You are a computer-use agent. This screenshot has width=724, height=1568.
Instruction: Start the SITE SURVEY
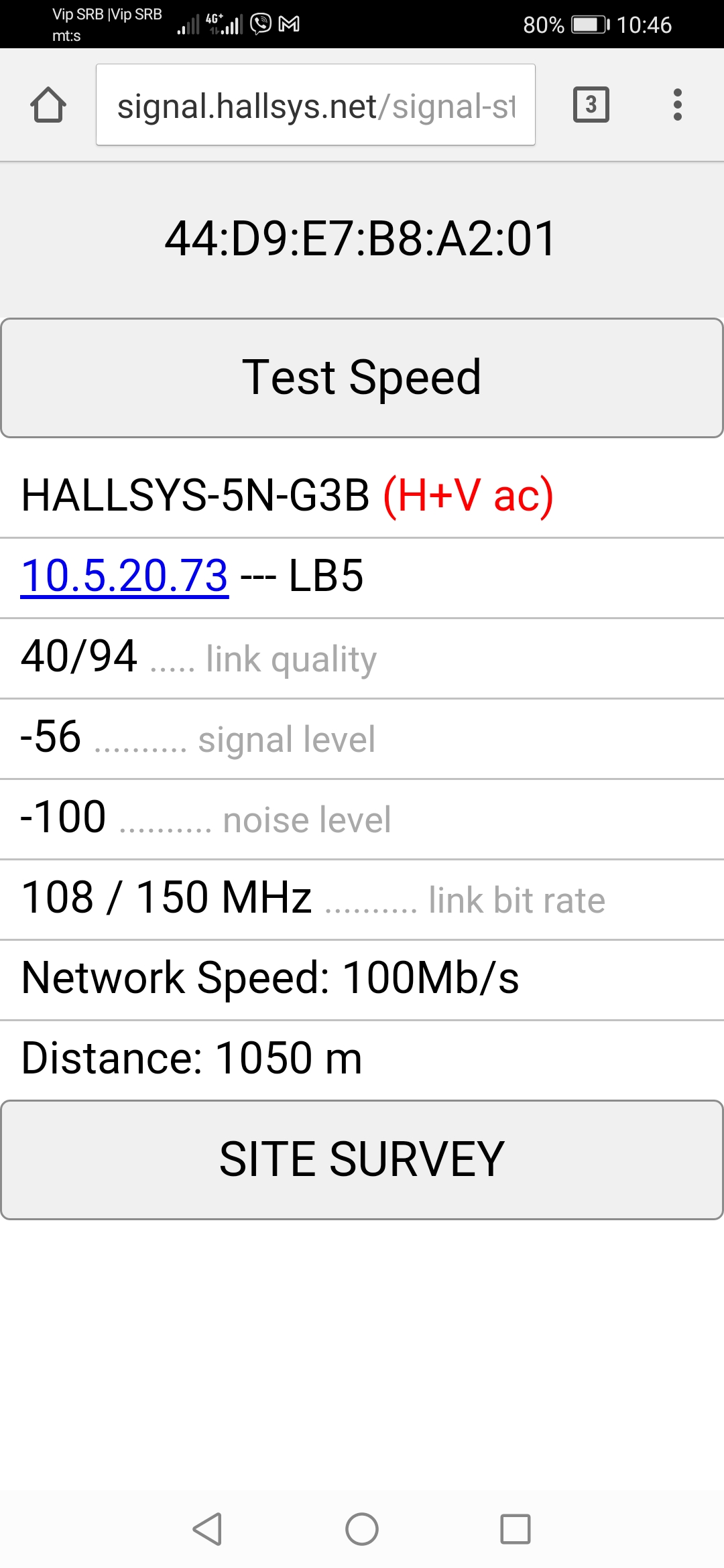[x=362, y=1159]
